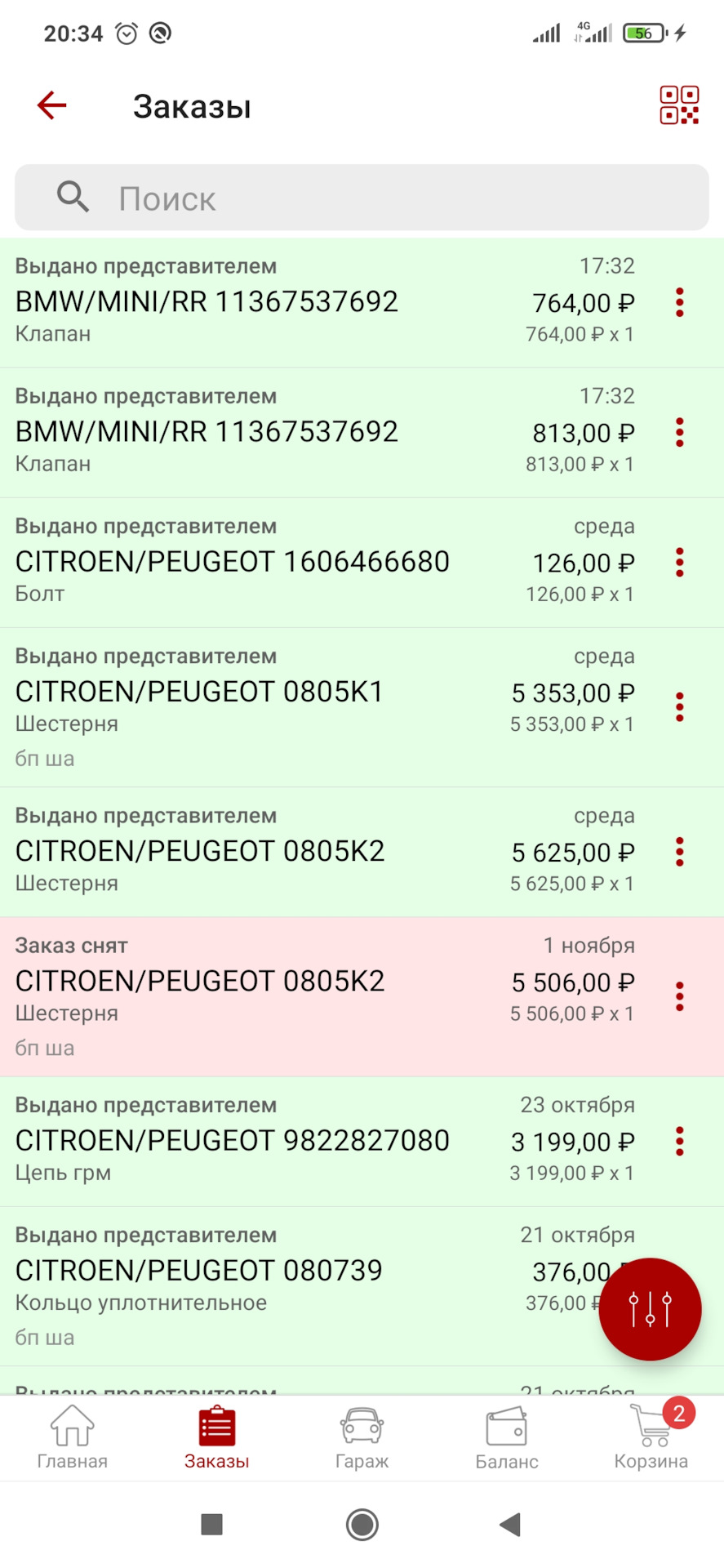Open the filters floating button

(650, 1309)
